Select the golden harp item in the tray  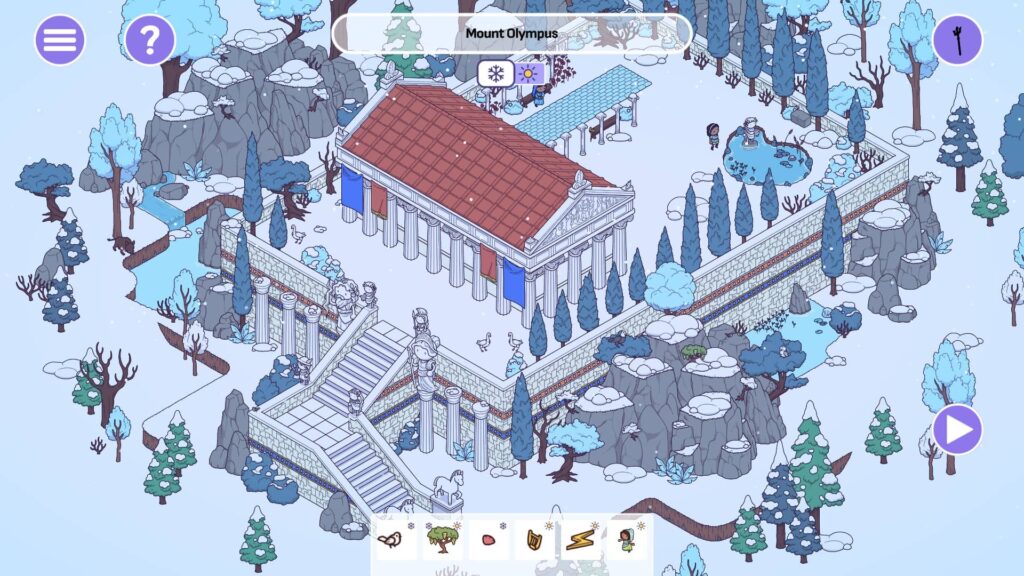click(x=535, y=541)
